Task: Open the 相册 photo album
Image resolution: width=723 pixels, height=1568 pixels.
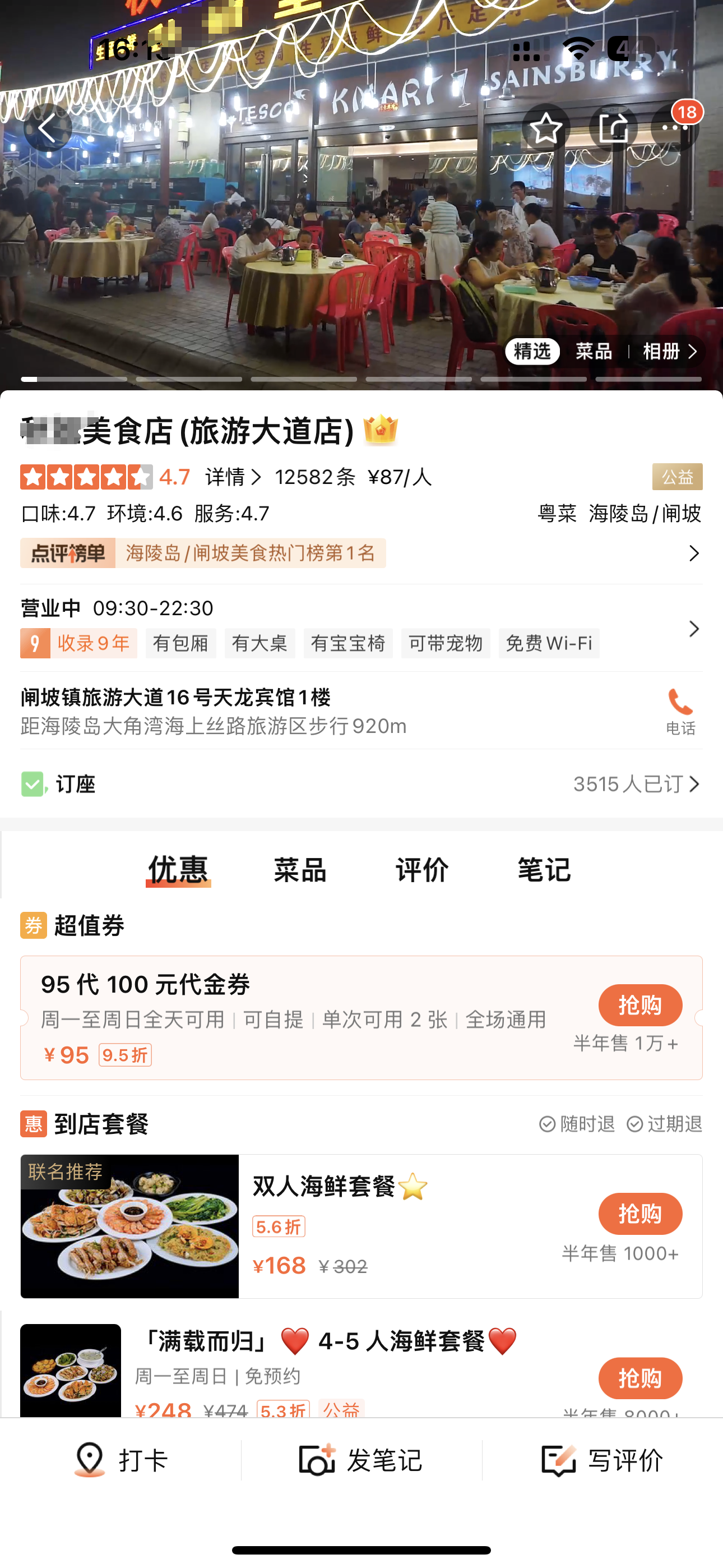Action: point(669,351)
